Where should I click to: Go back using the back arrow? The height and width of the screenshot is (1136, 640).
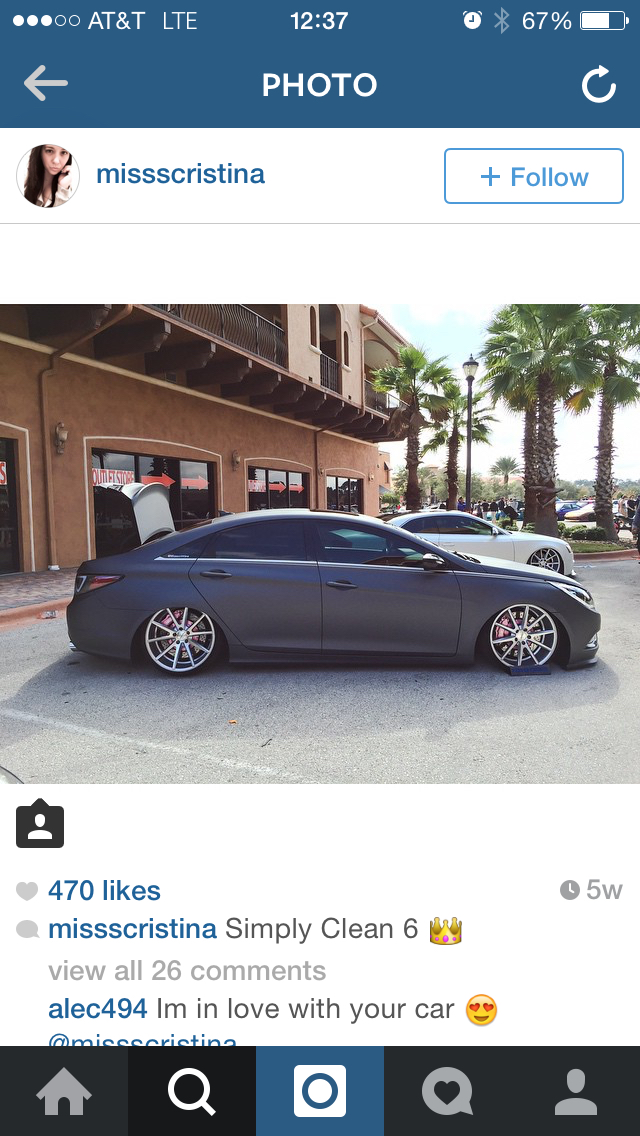coord(45,84)
